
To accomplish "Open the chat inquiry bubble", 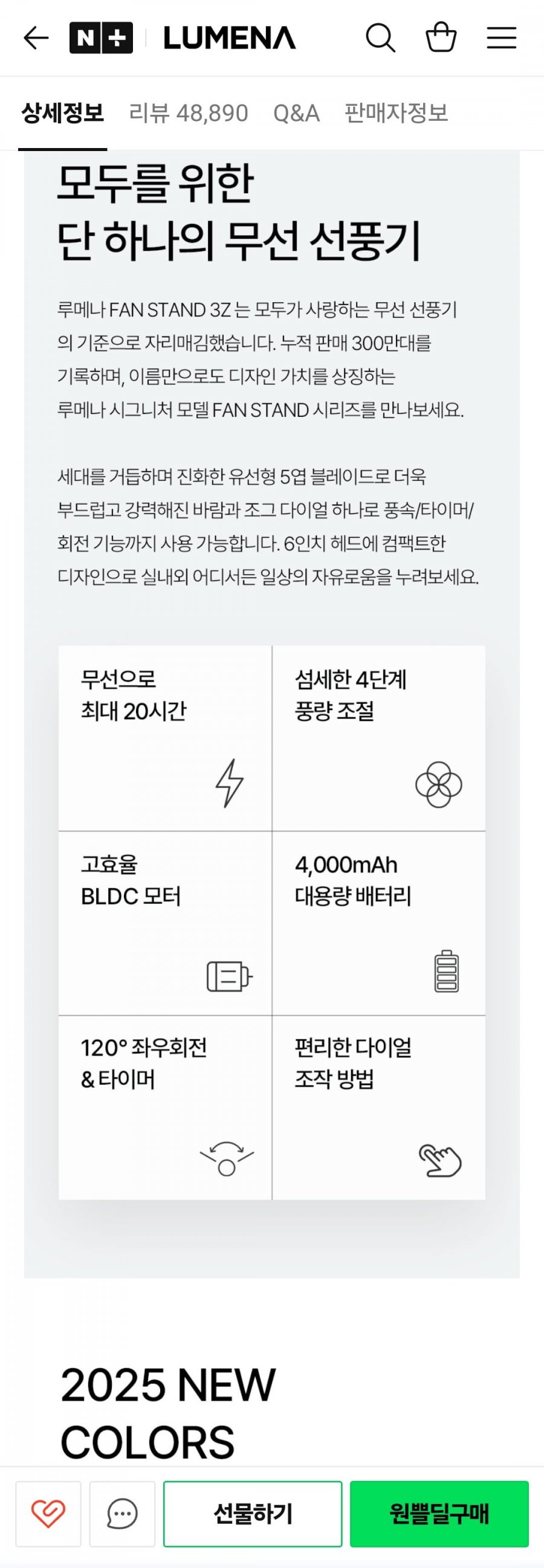I will (x=122, y=1513).
